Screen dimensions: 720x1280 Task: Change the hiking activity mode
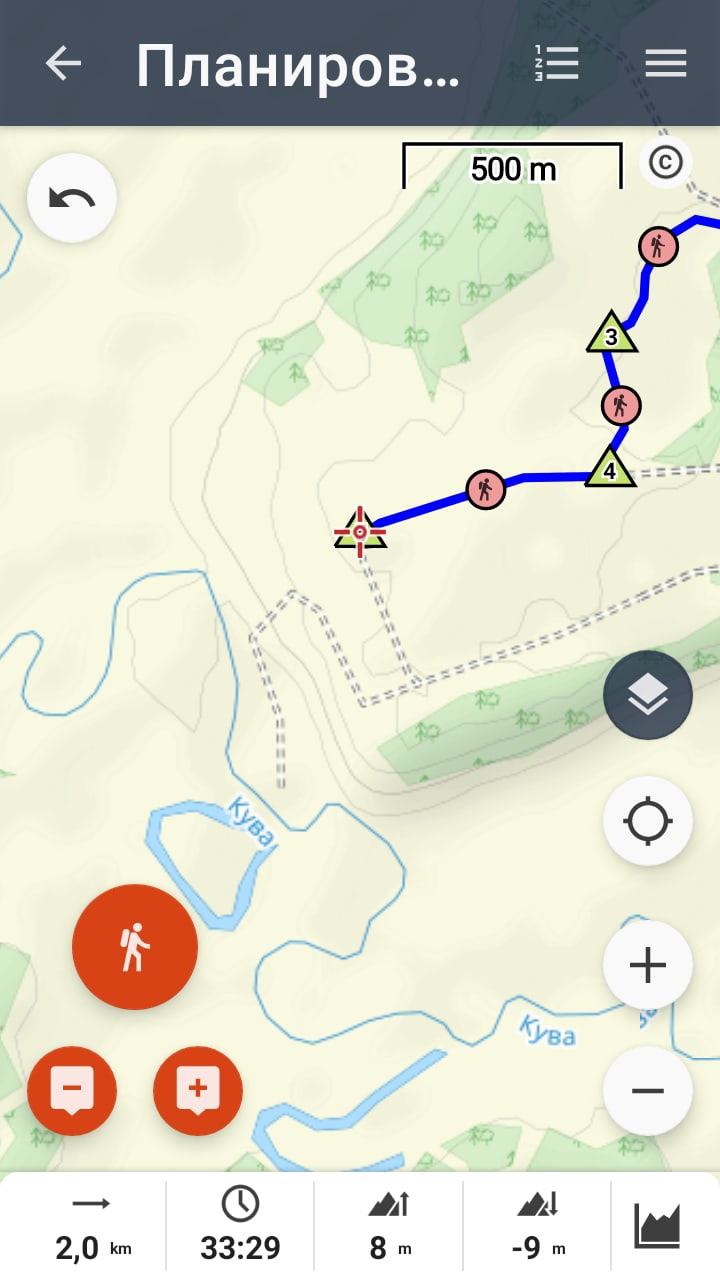135,947
